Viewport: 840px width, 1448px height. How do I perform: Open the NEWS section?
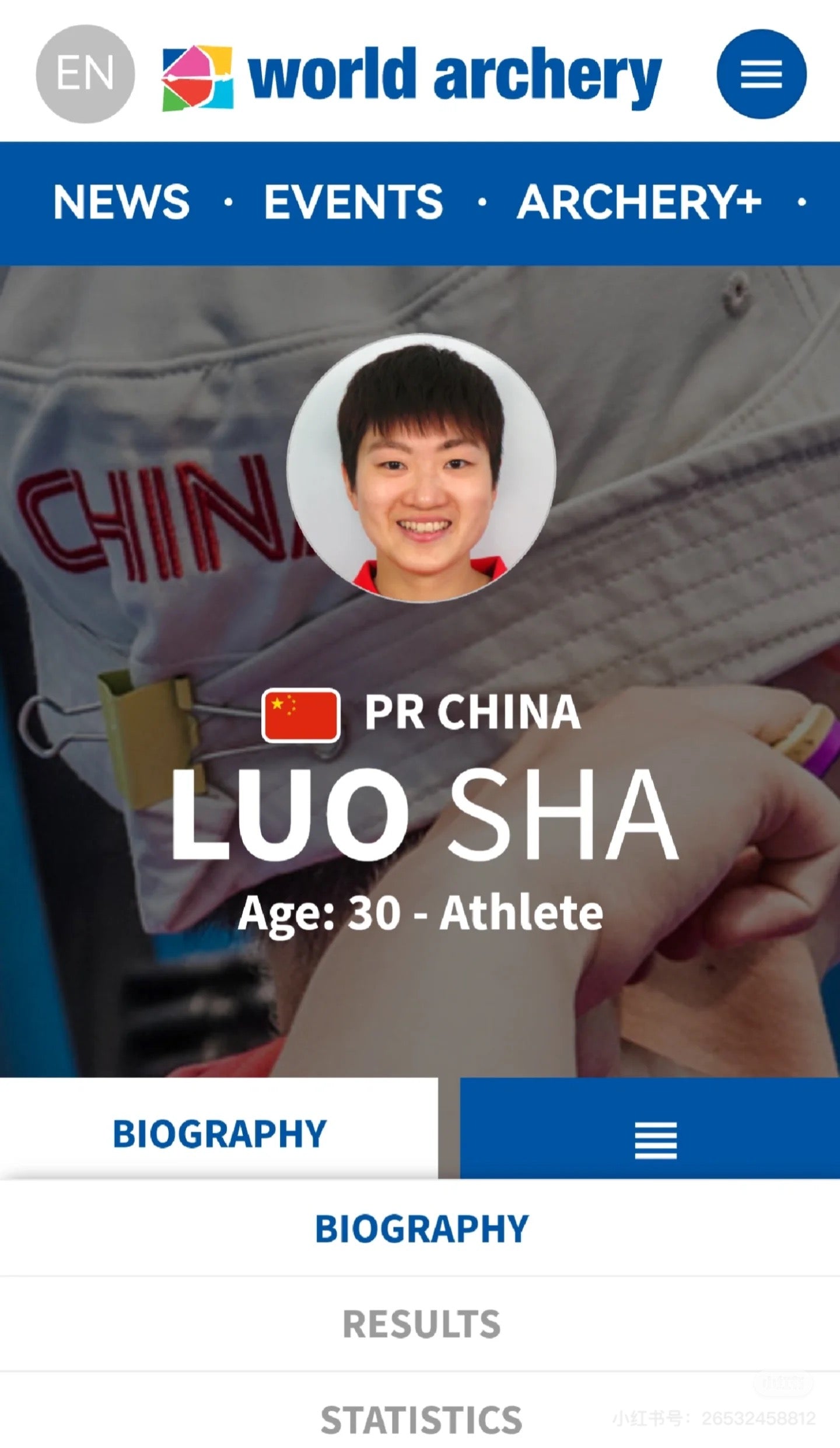(121, 202)
